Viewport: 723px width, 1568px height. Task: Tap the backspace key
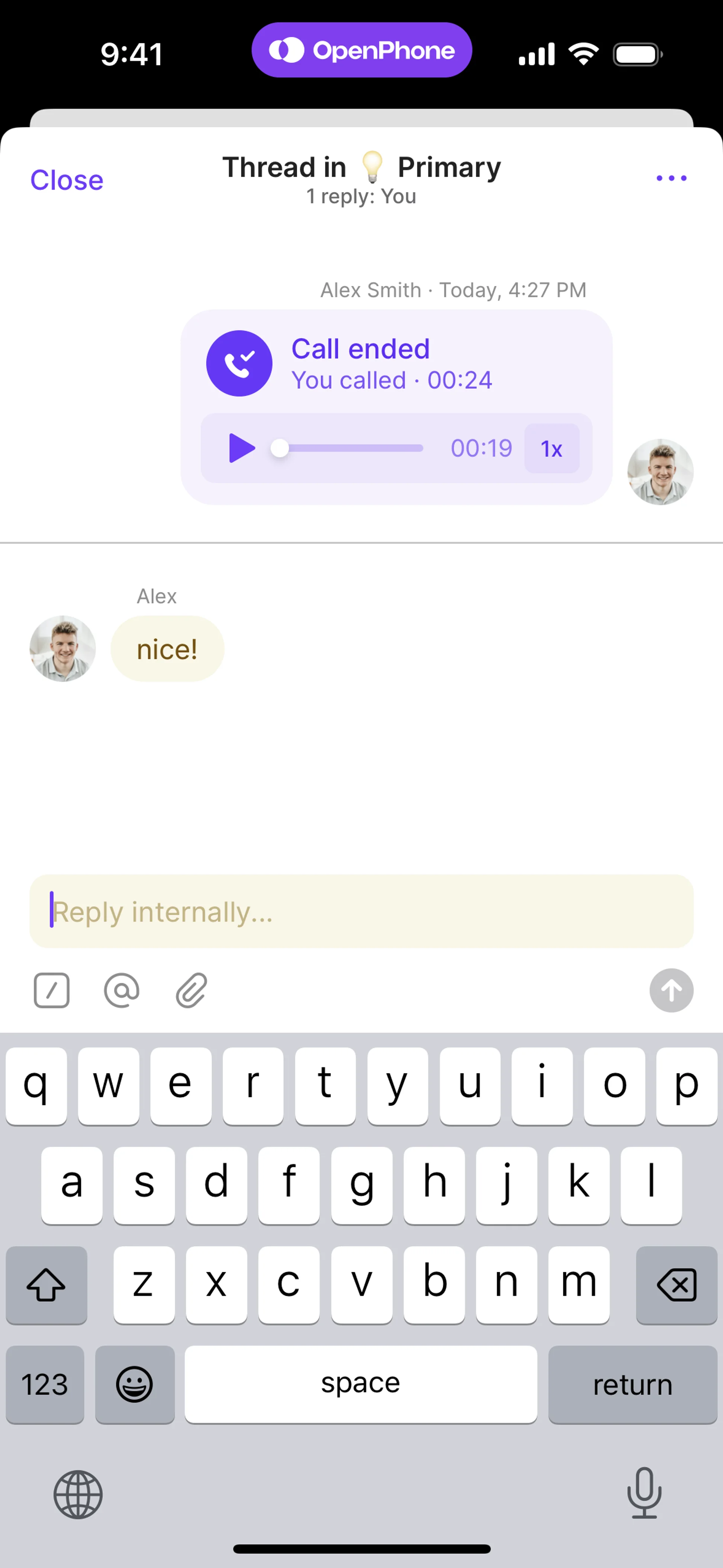point(676,1285)
